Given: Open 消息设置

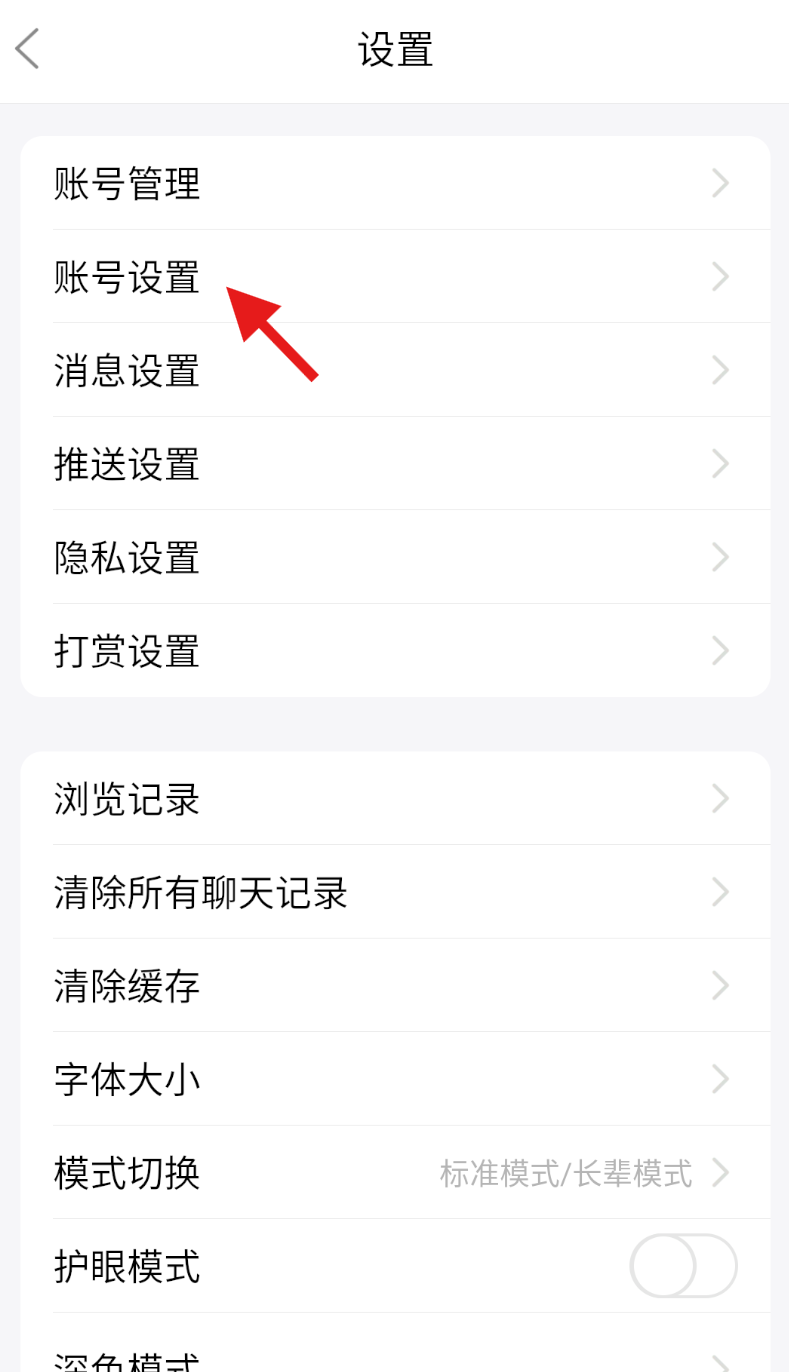Looking at the screenshot, I should click(x=394, y=371).
